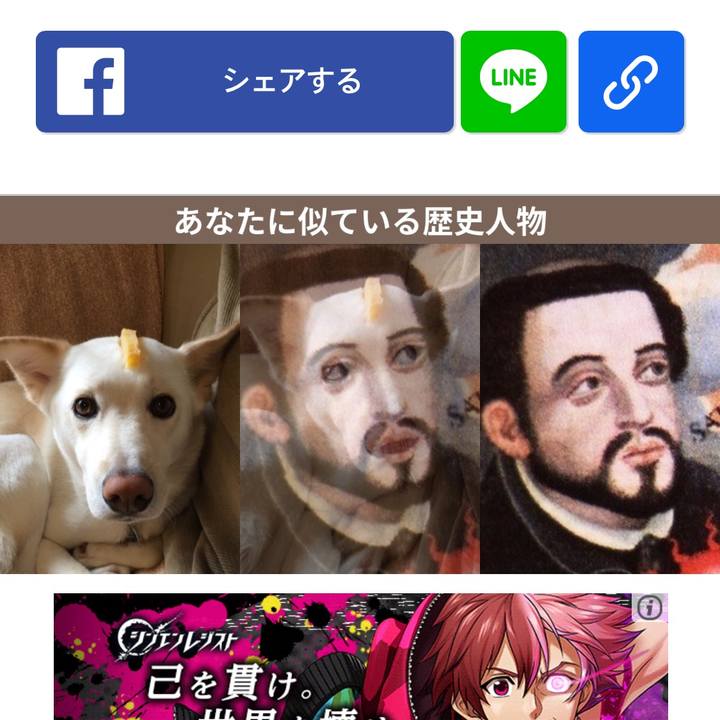
Task: Copy the result link
Action: pyautogui.click(x=631, y=81)
